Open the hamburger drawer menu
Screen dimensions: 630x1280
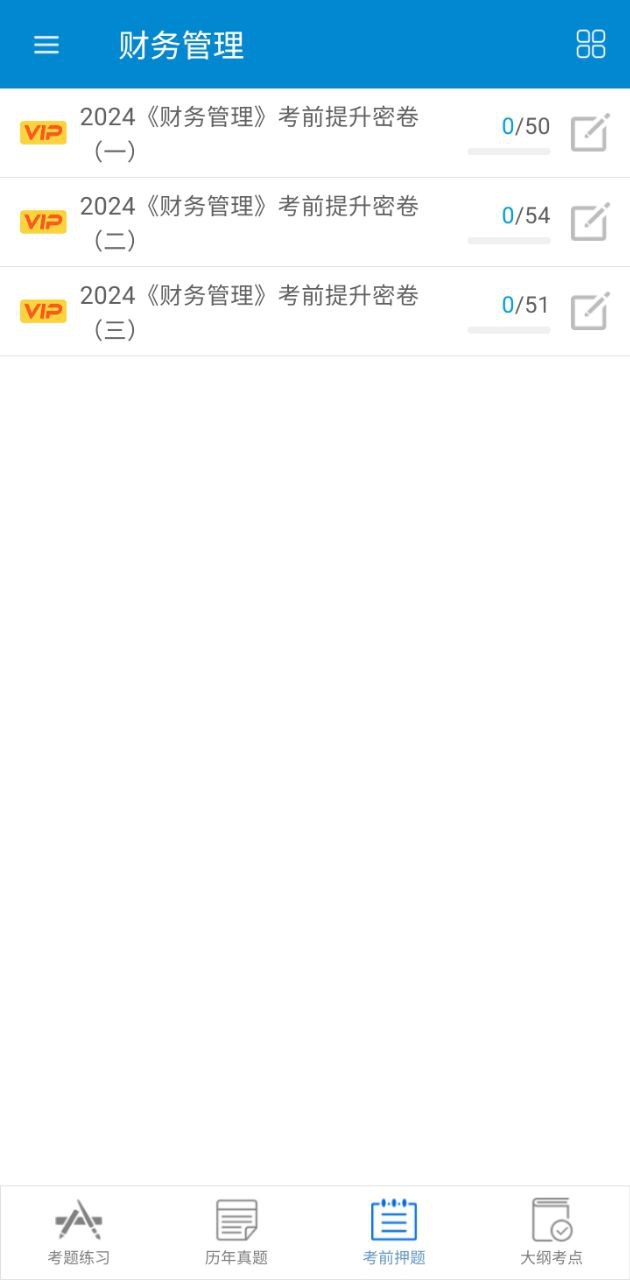(x=46, y=45)
